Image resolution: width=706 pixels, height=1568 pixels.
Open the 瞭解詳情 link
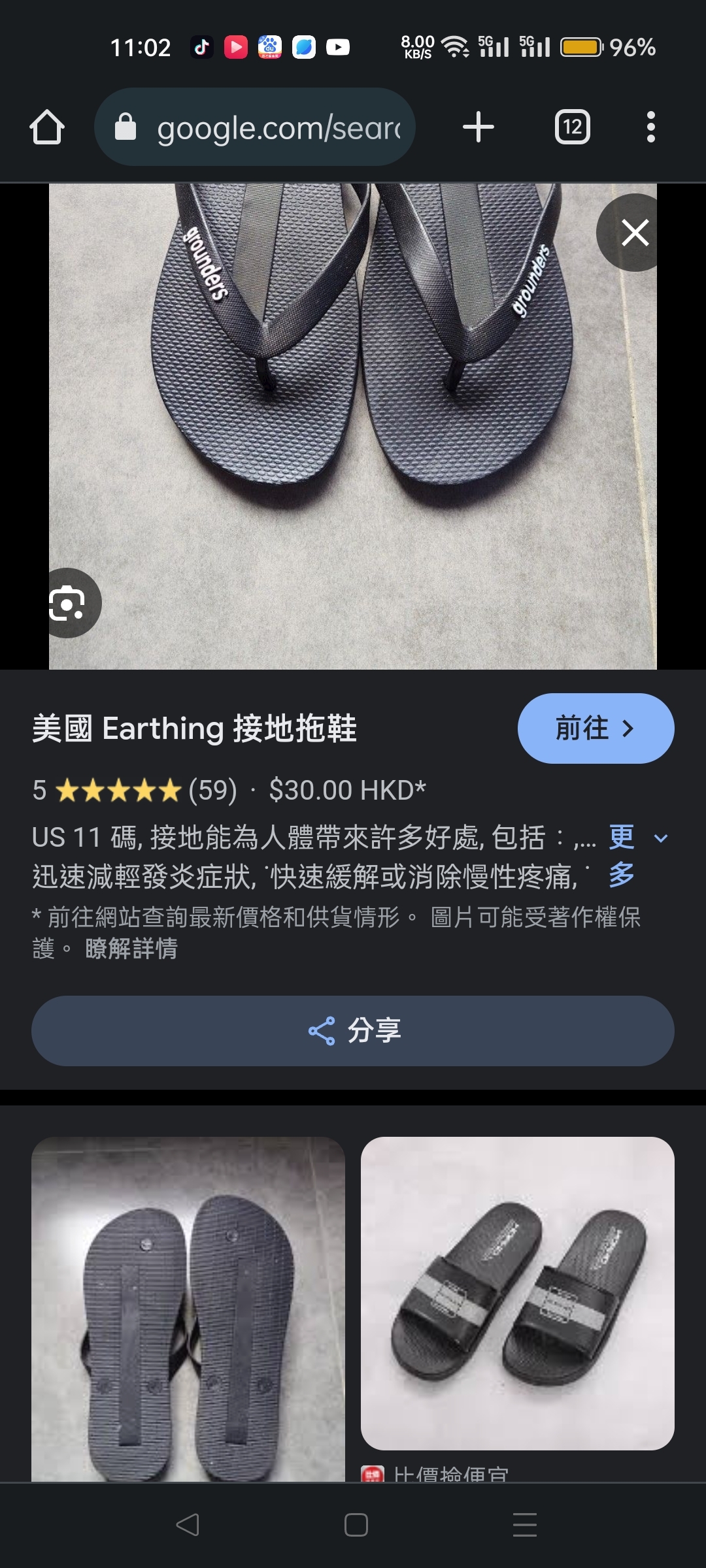click(131, 949)
